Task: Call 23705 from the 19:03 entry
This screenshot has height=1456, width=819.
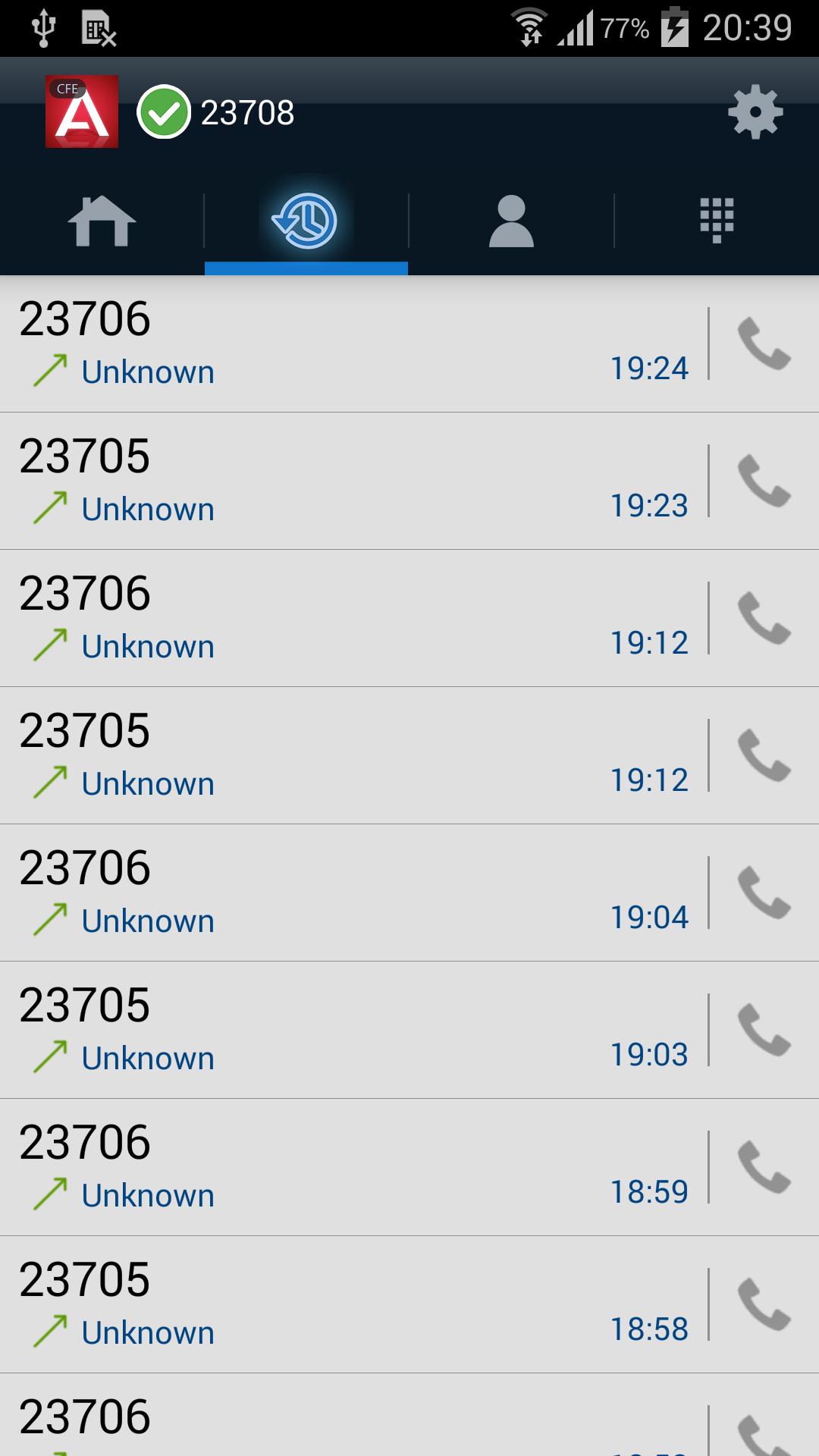Action: point(764,1030)
